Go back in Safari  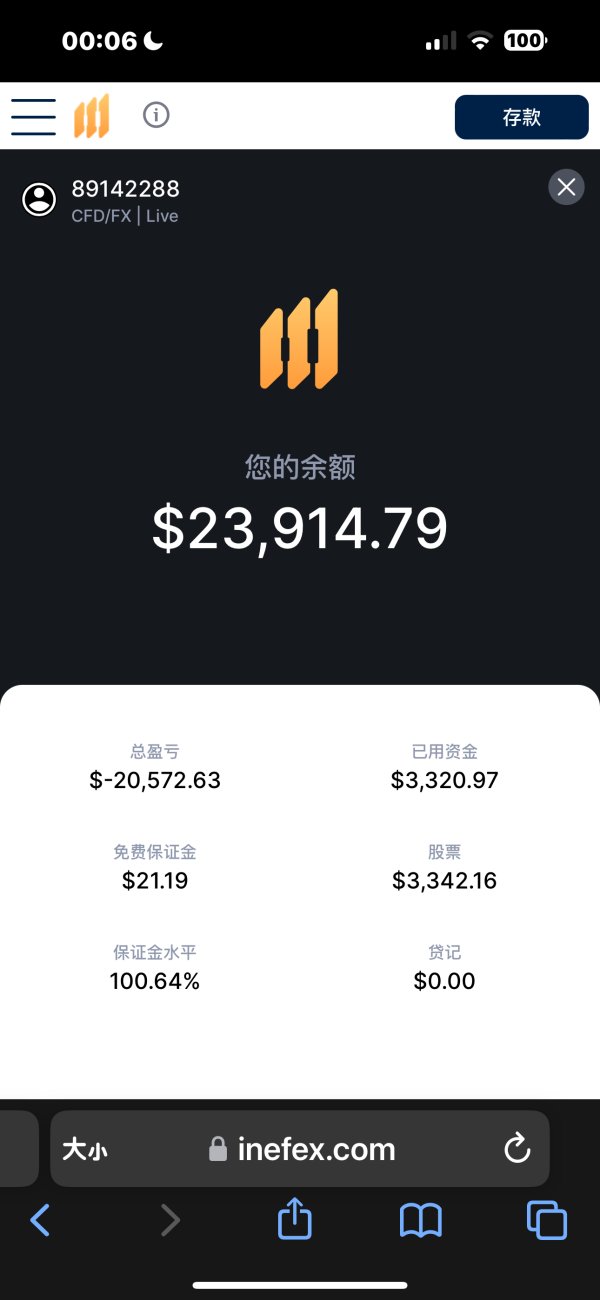pos(40,1220)
